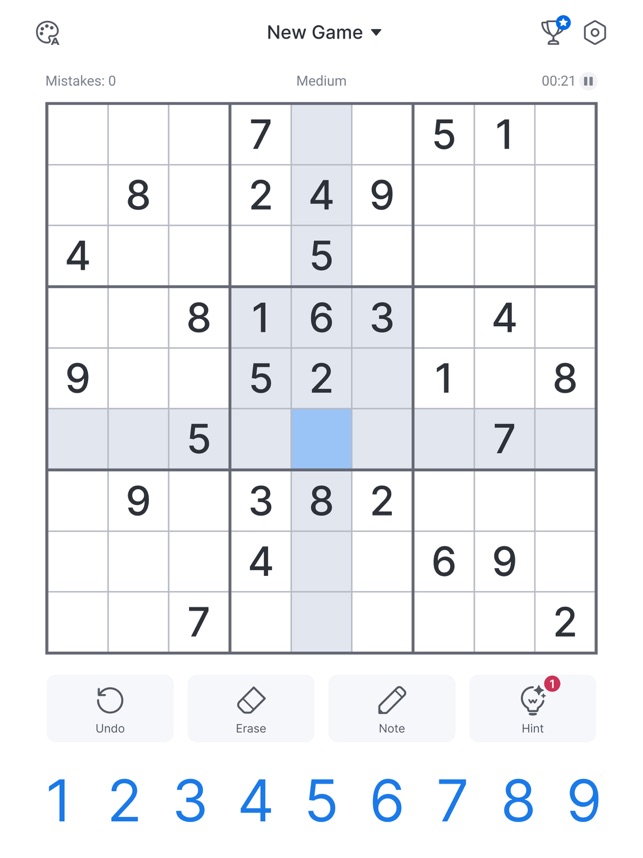Pause the game timer
Viewport: 643px width, 858px height.
coord(588,81)
